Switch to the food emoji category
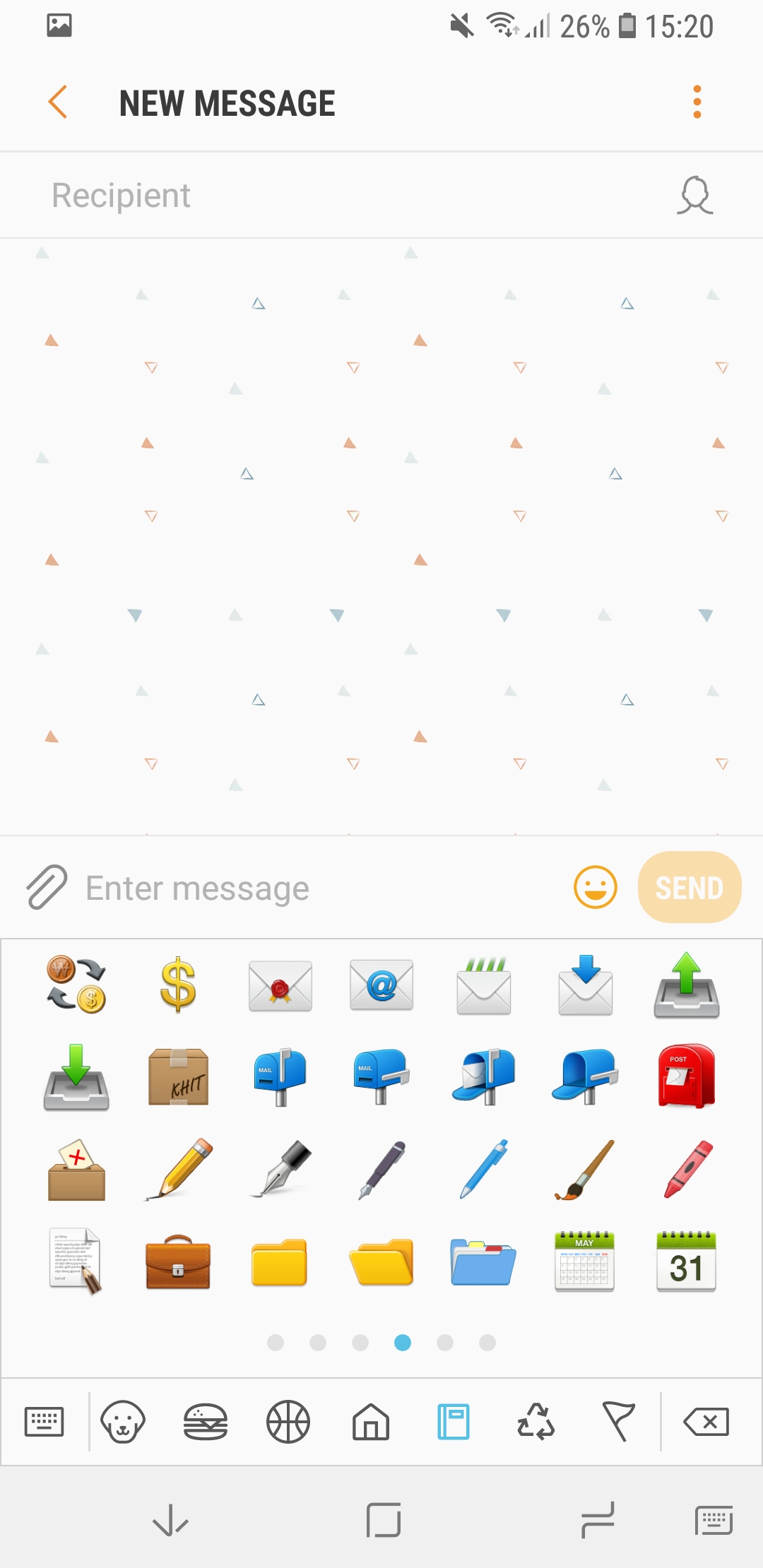763x1568 pixels. (206, 1421)
